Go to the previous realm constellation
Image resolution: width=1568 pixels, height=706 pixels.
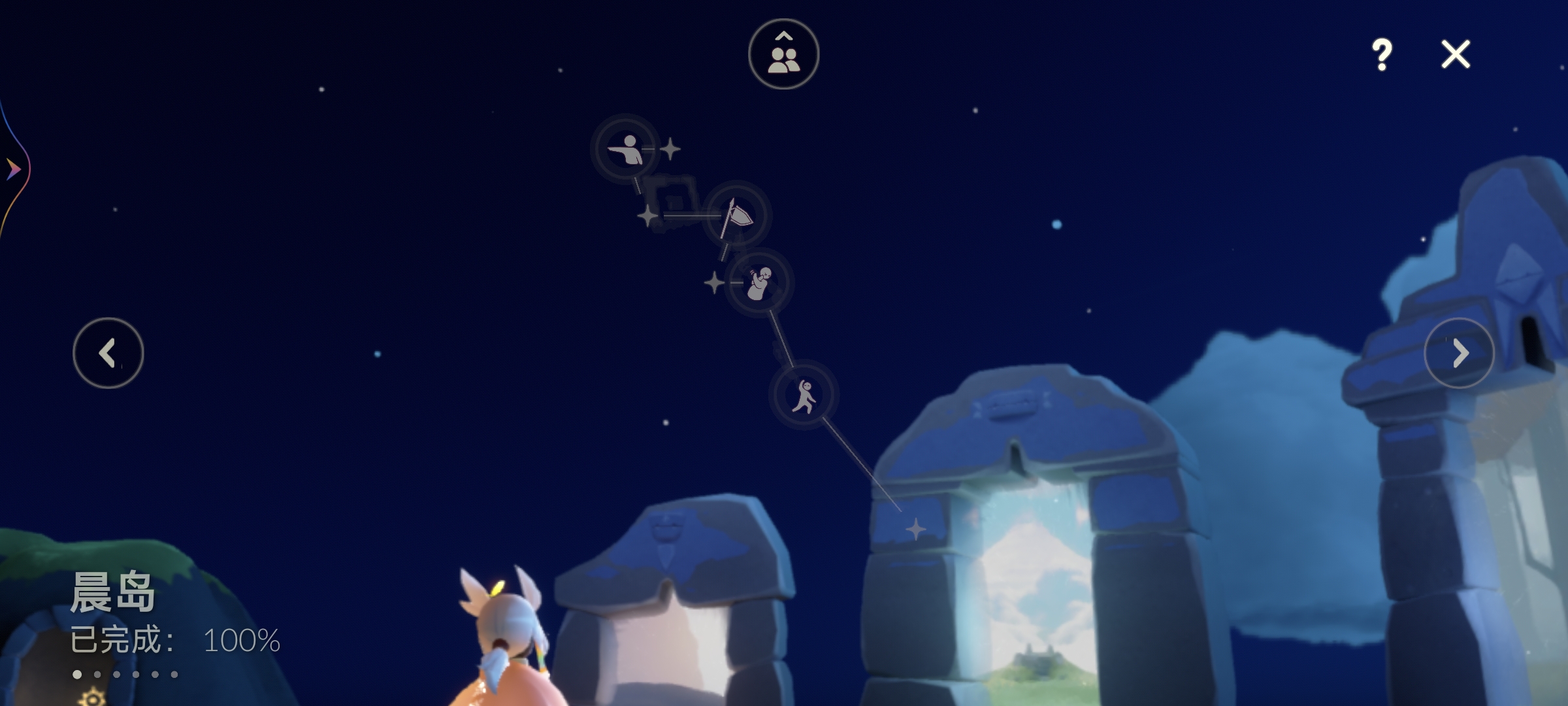(x=108, y=353)
